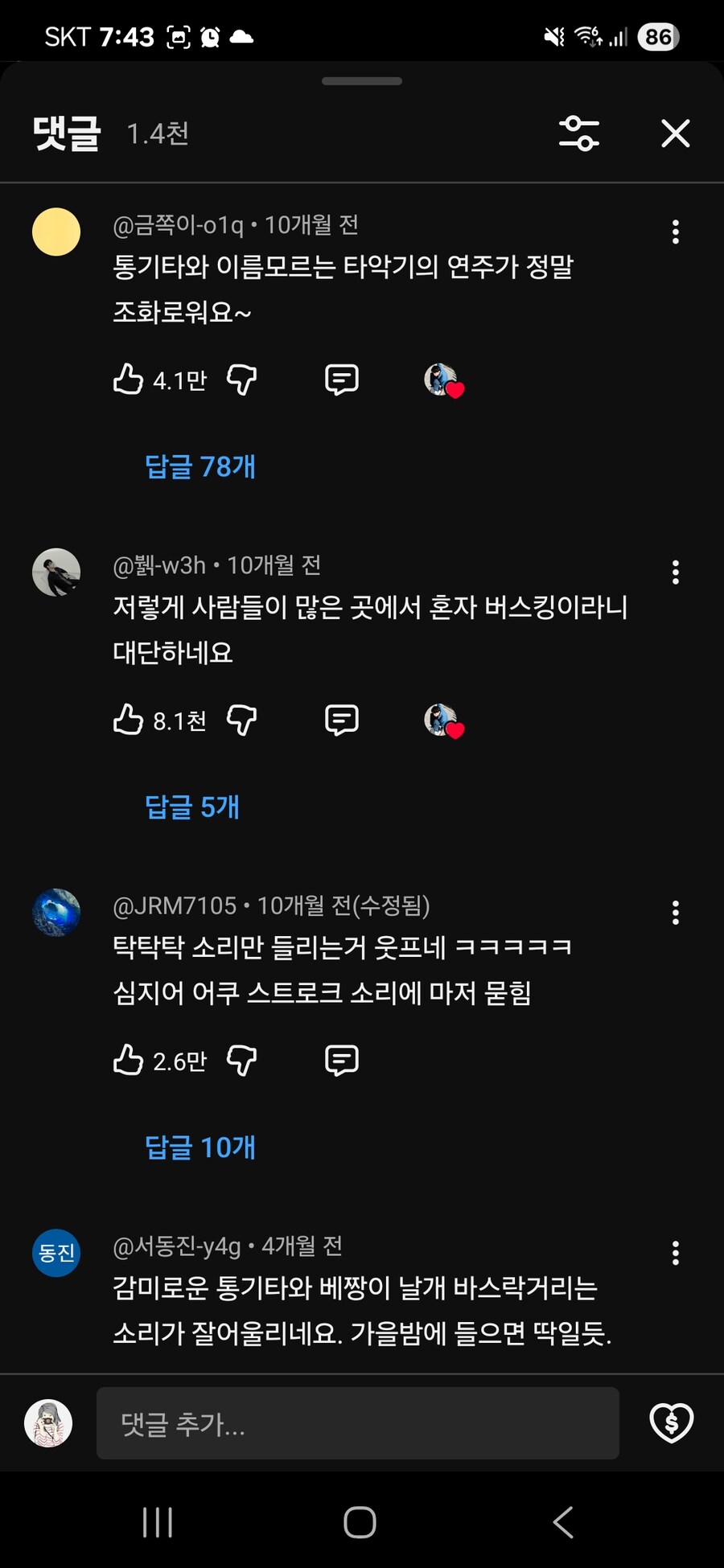Open overflow menu for @뷁-w3h's comment
This screenshot has height=1568, width=724.
click(675, 573)
